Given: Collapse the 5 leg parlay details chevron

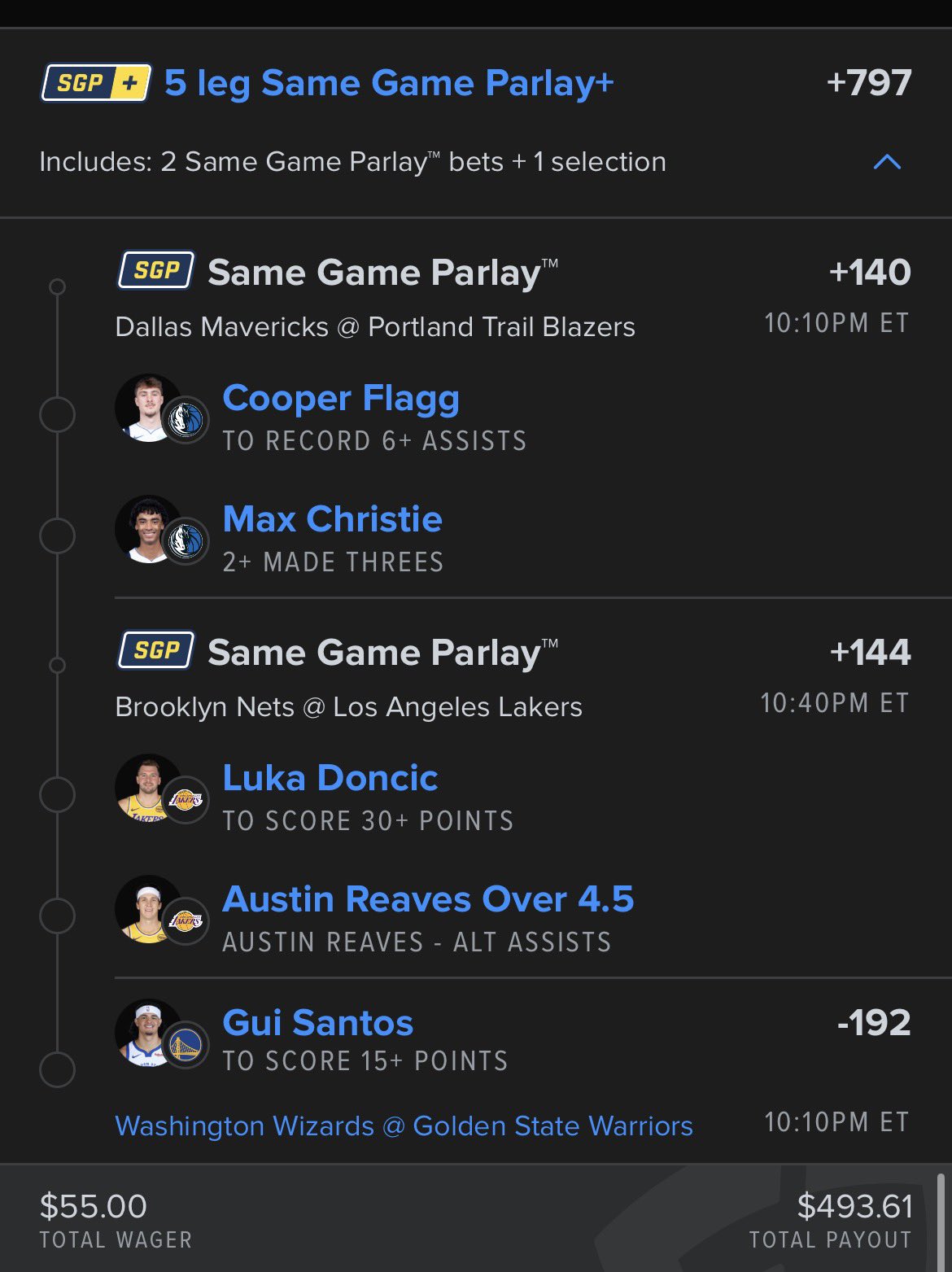Looking at the screenshot, I should (886, 162).
